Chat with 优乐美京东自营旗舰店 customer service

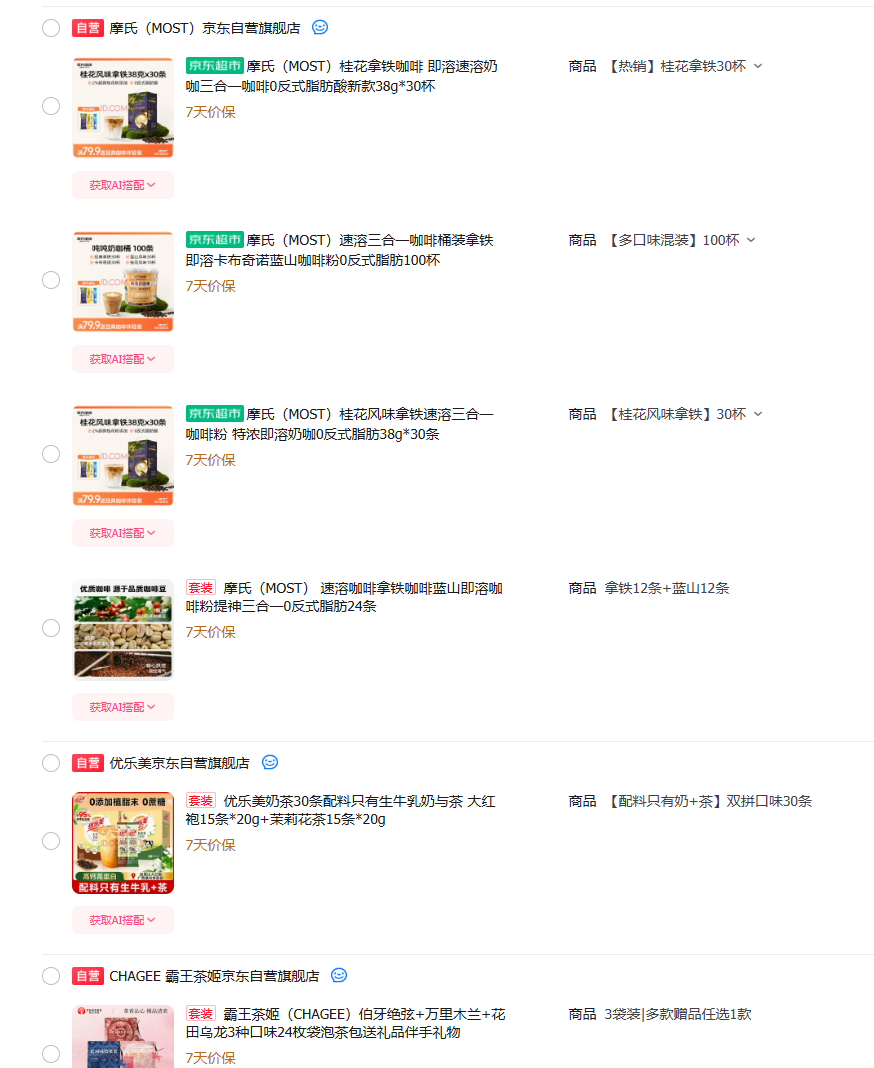270,762
